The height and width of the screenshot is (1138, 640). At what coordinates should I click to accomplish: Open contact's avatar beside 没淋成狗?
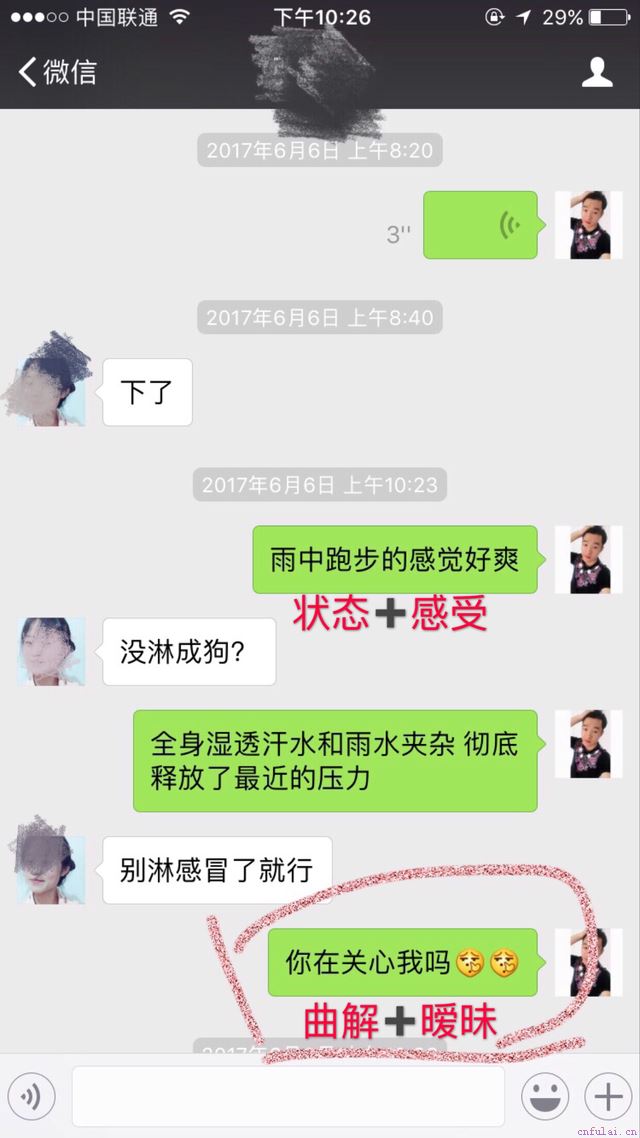pyautogui.click(x=52, y=651)
